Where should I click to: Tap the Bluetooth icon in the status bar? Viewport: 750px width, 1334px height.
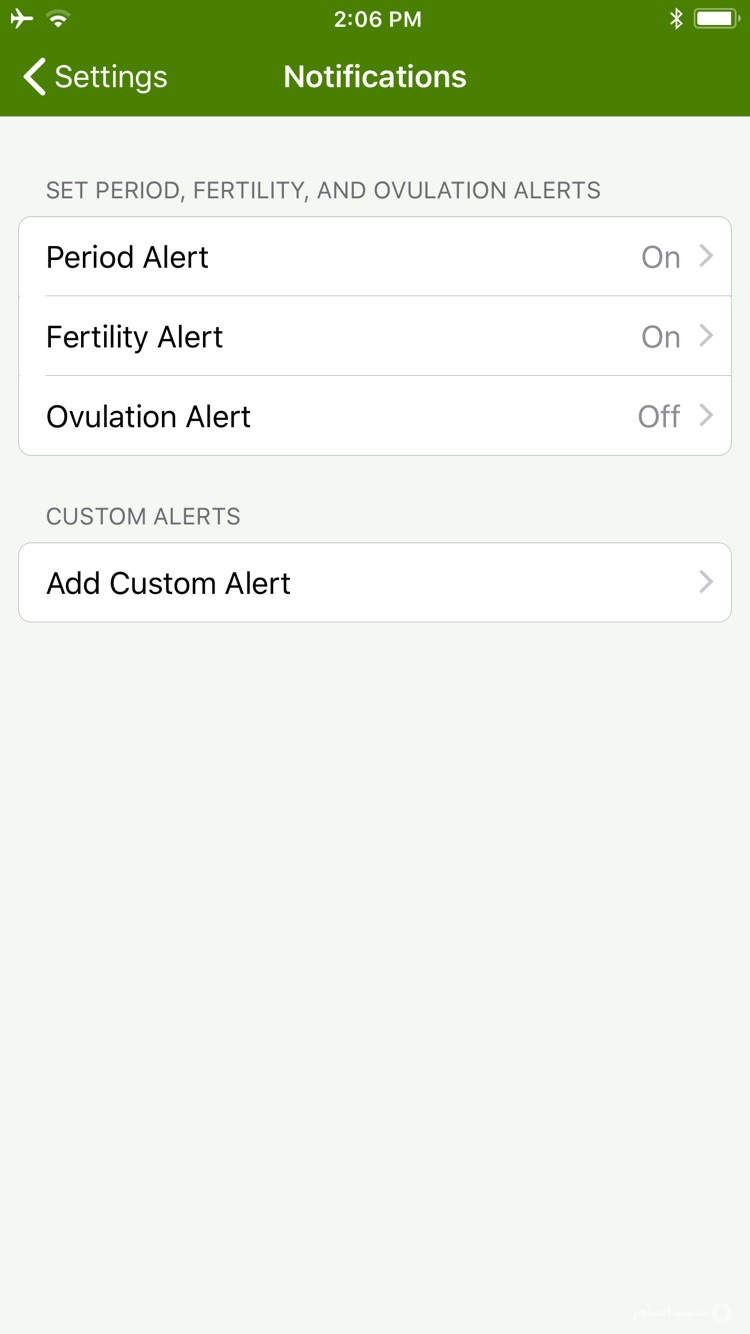[x=678, y=16]
